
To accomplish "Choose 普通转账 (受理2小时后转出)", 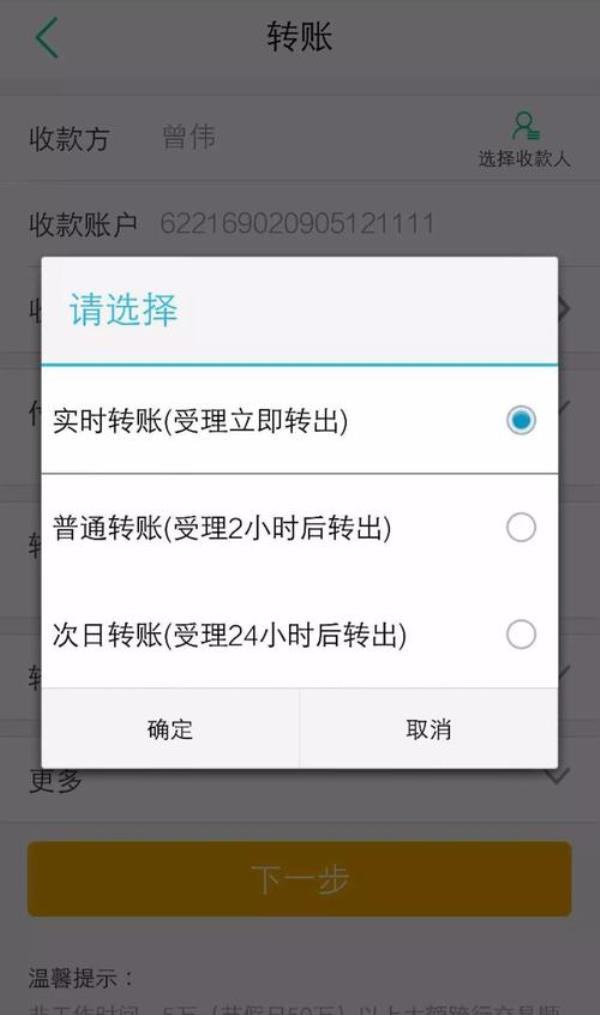I will click(299, 528).
